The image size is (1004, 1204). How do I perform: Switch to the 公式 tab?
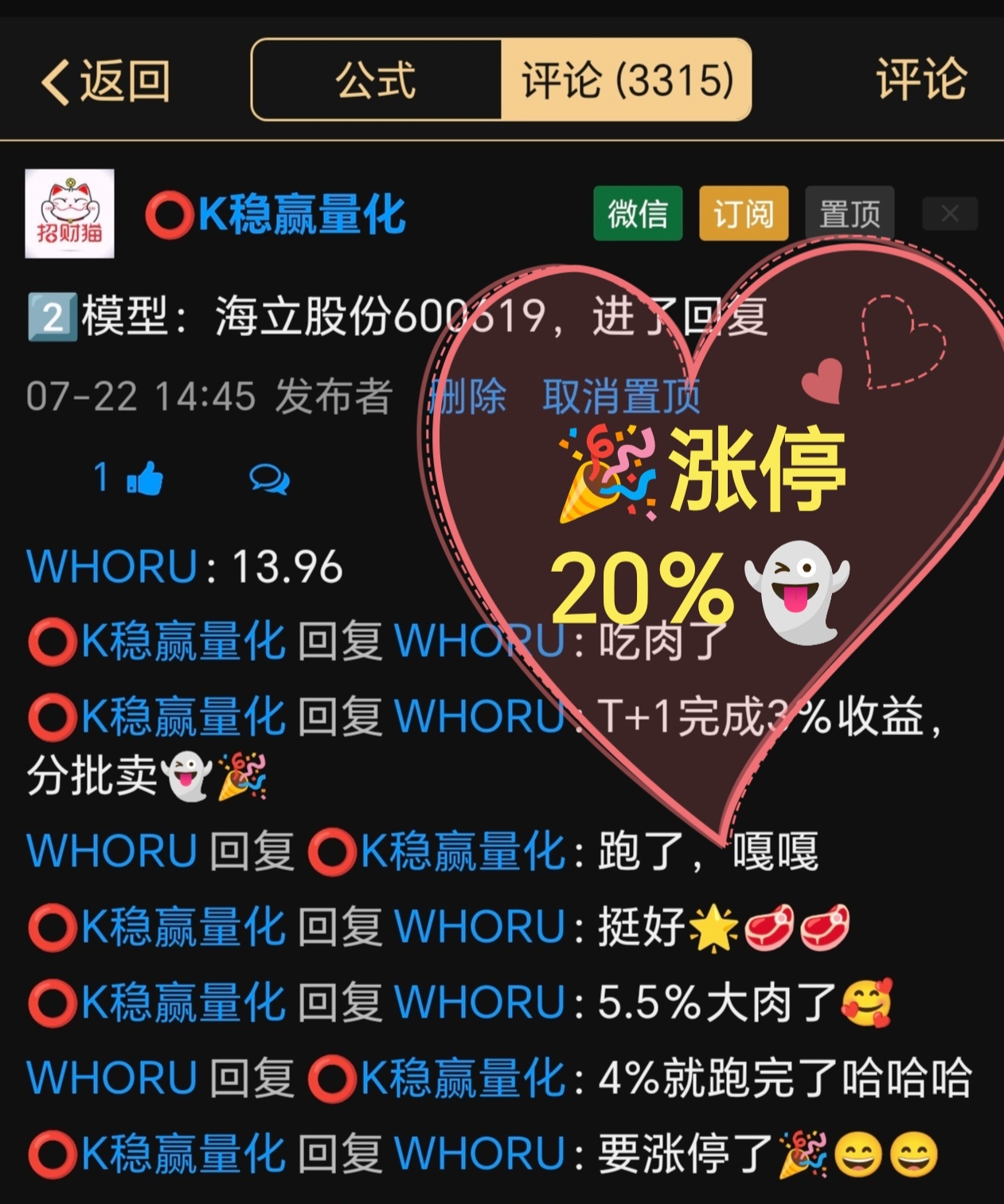(x=376, y=80)
